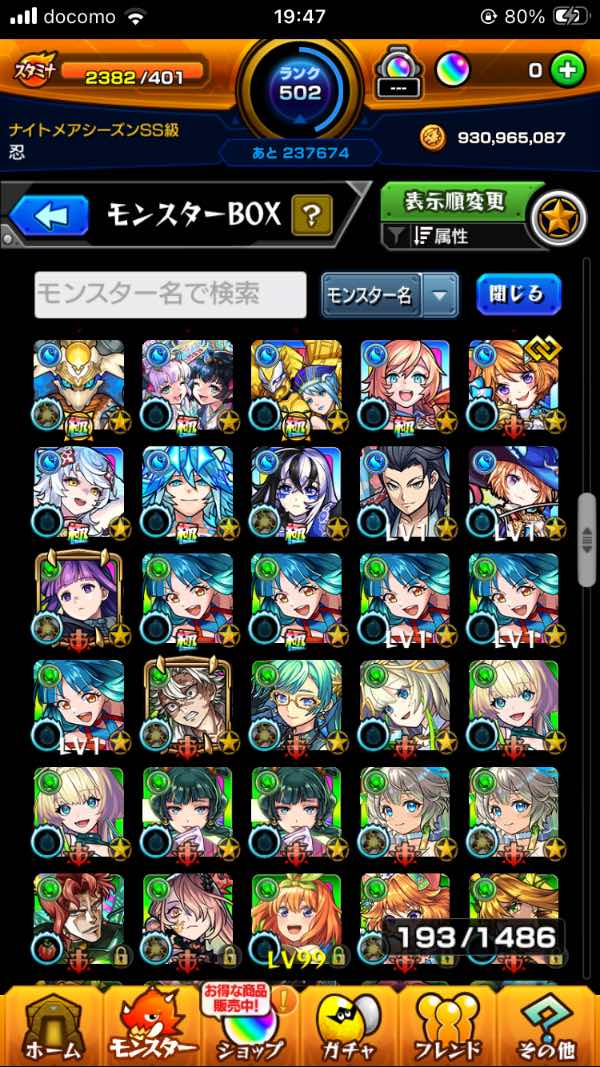Image resolution: width=600 pixels, height=1067 pixels.
Task: Switch to the ホーム tab
Action: pyautogui.click(x=47, y=1025)
